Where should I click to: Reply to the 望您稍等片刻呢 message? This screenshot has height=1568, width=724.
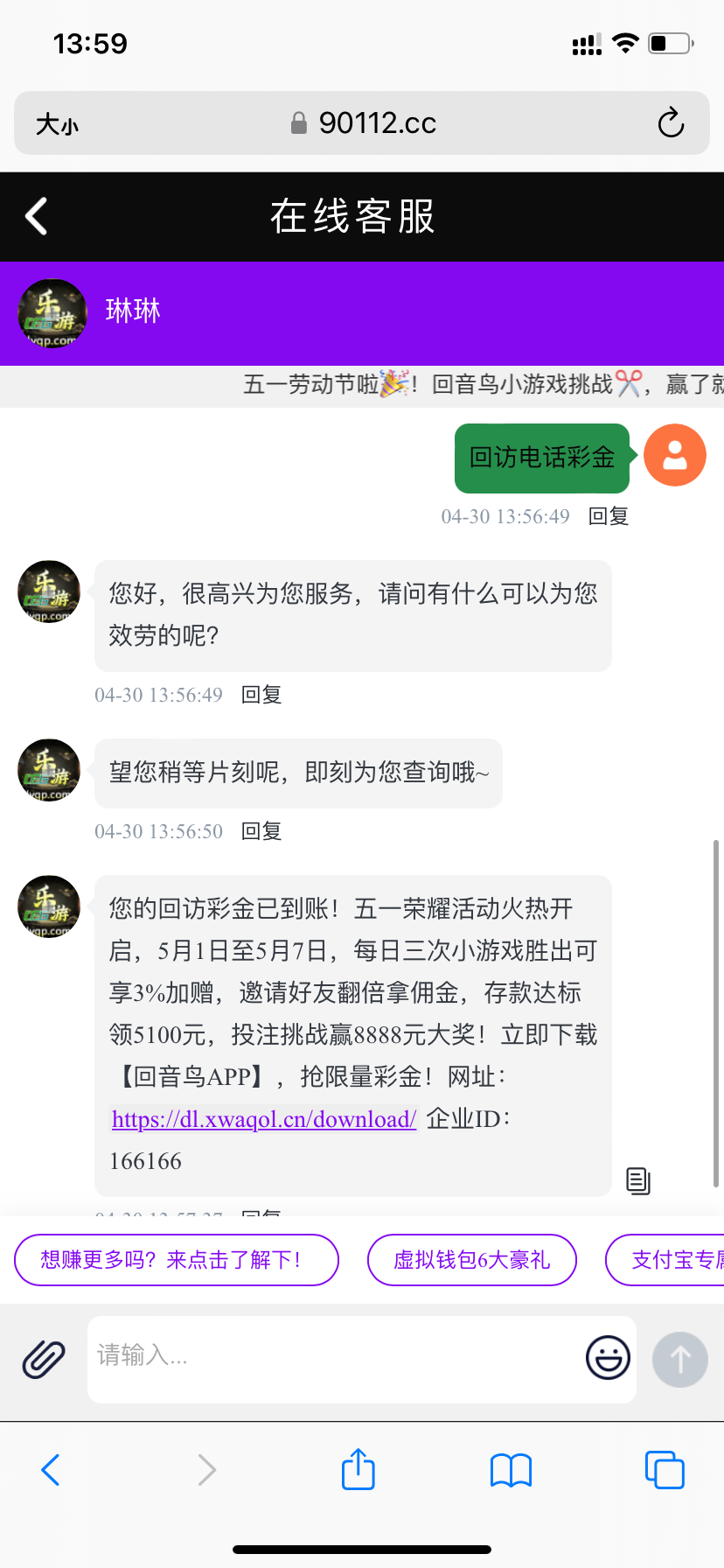pos(261,831)
